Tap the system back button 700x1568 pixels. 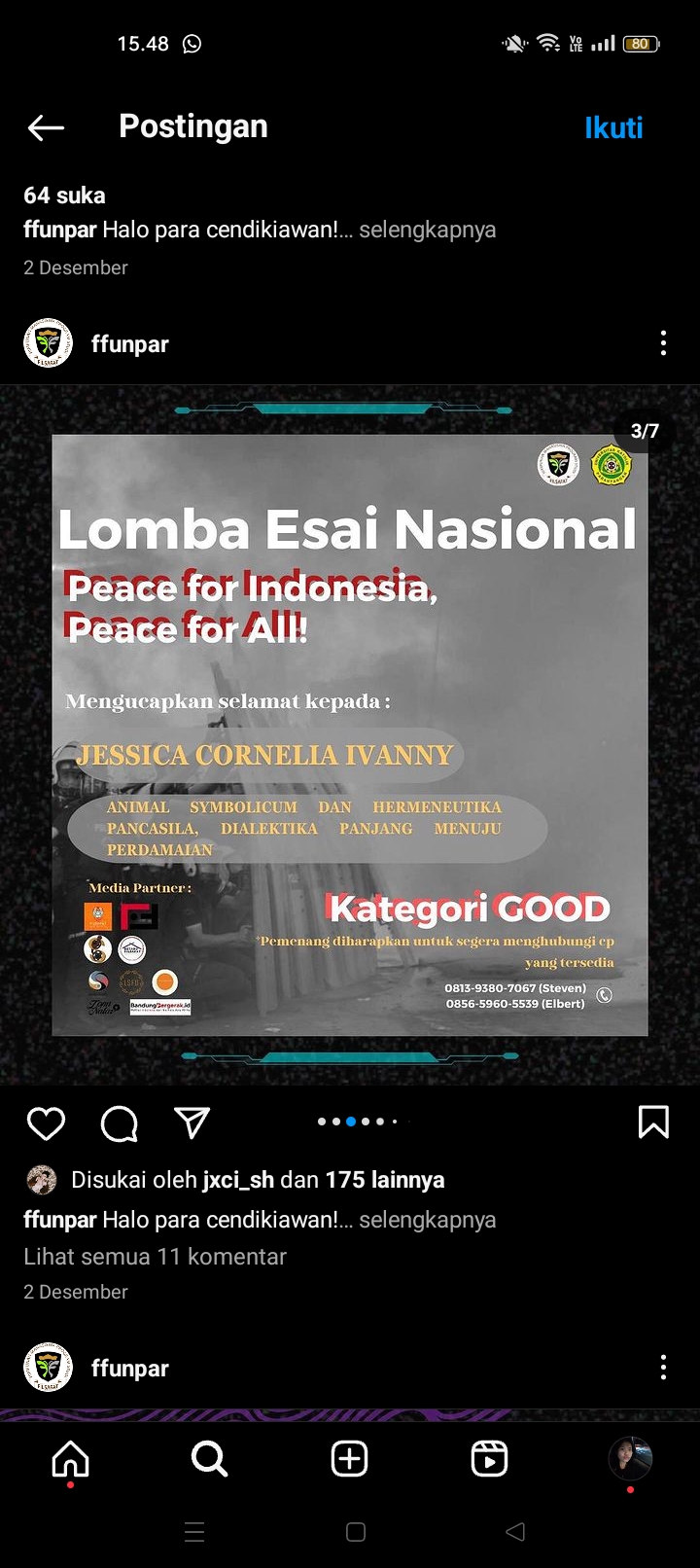click(x=515, y=1532)
